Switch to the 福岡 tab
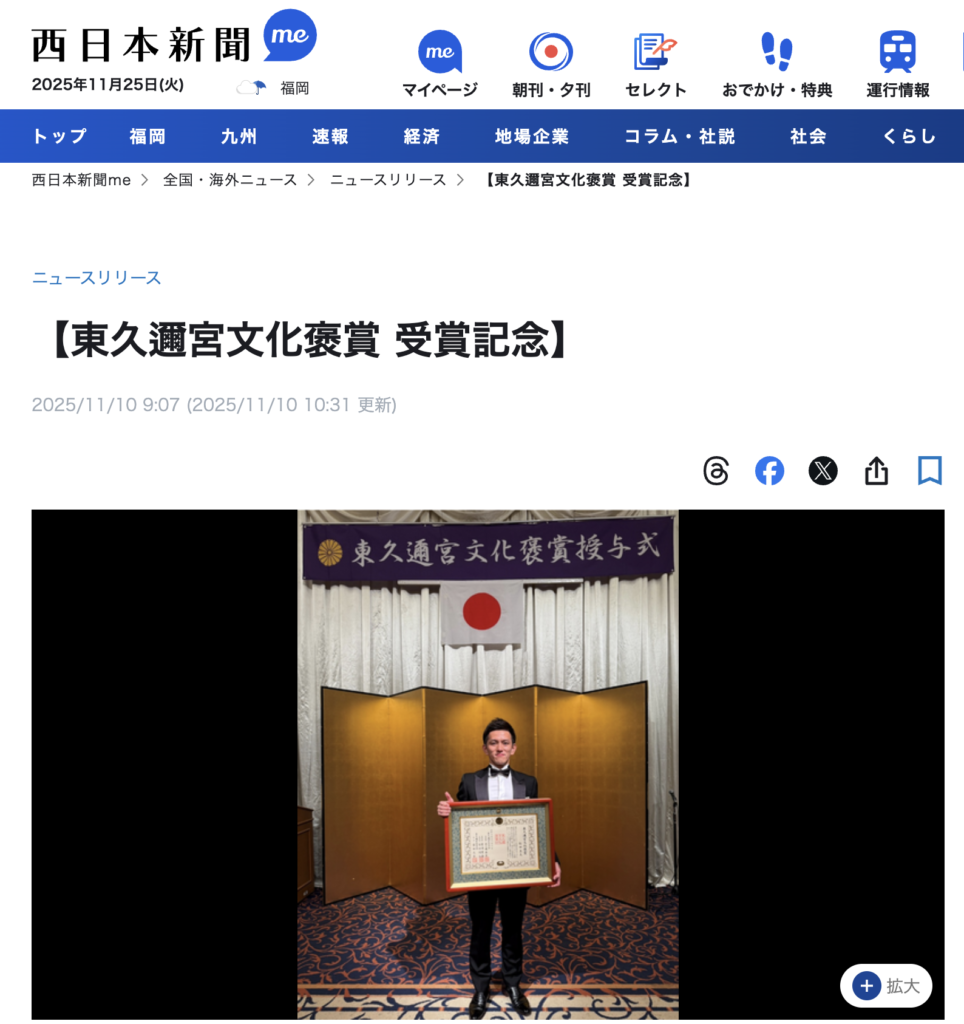 pos(147,137)
